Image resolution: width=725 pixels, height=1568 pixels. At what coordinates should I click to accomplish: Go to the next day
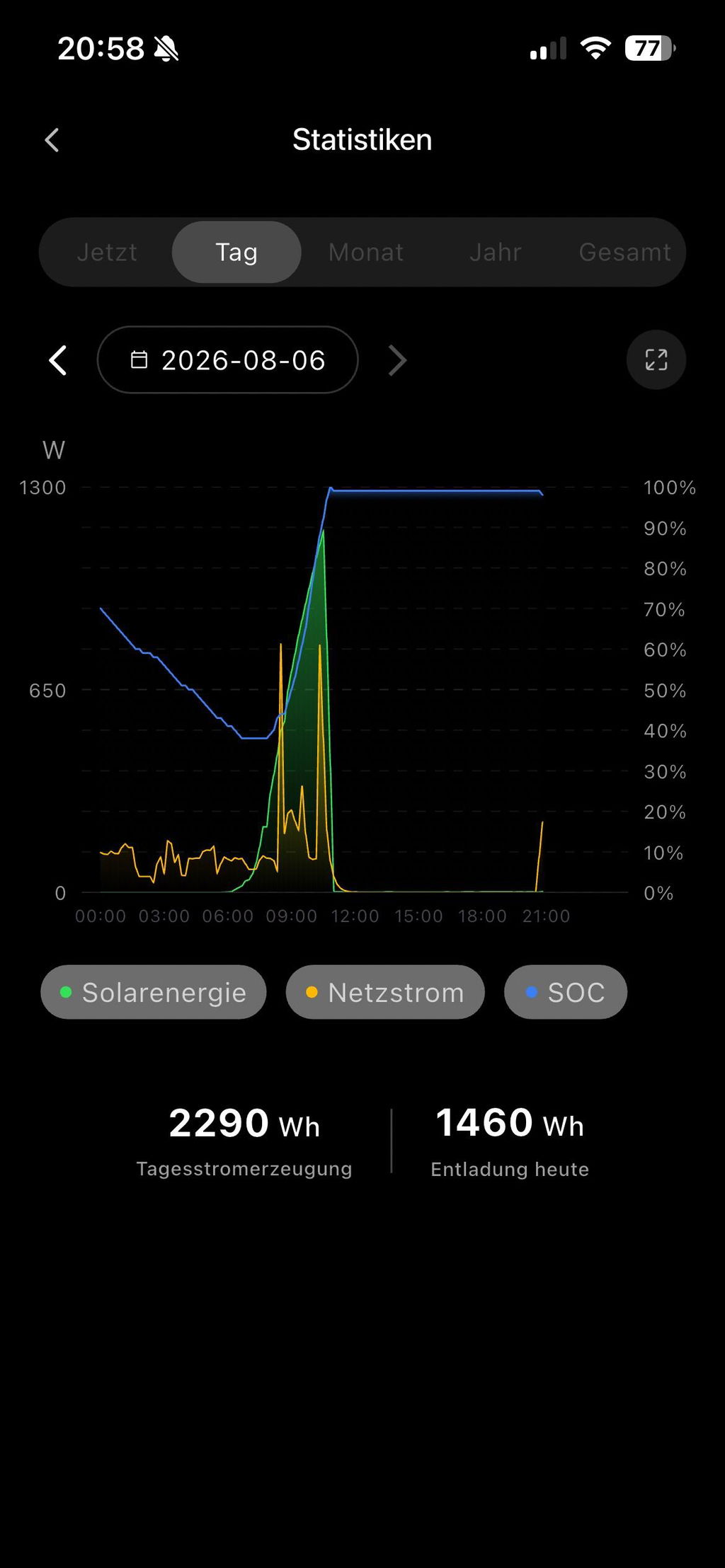click(x=398, y=360)
